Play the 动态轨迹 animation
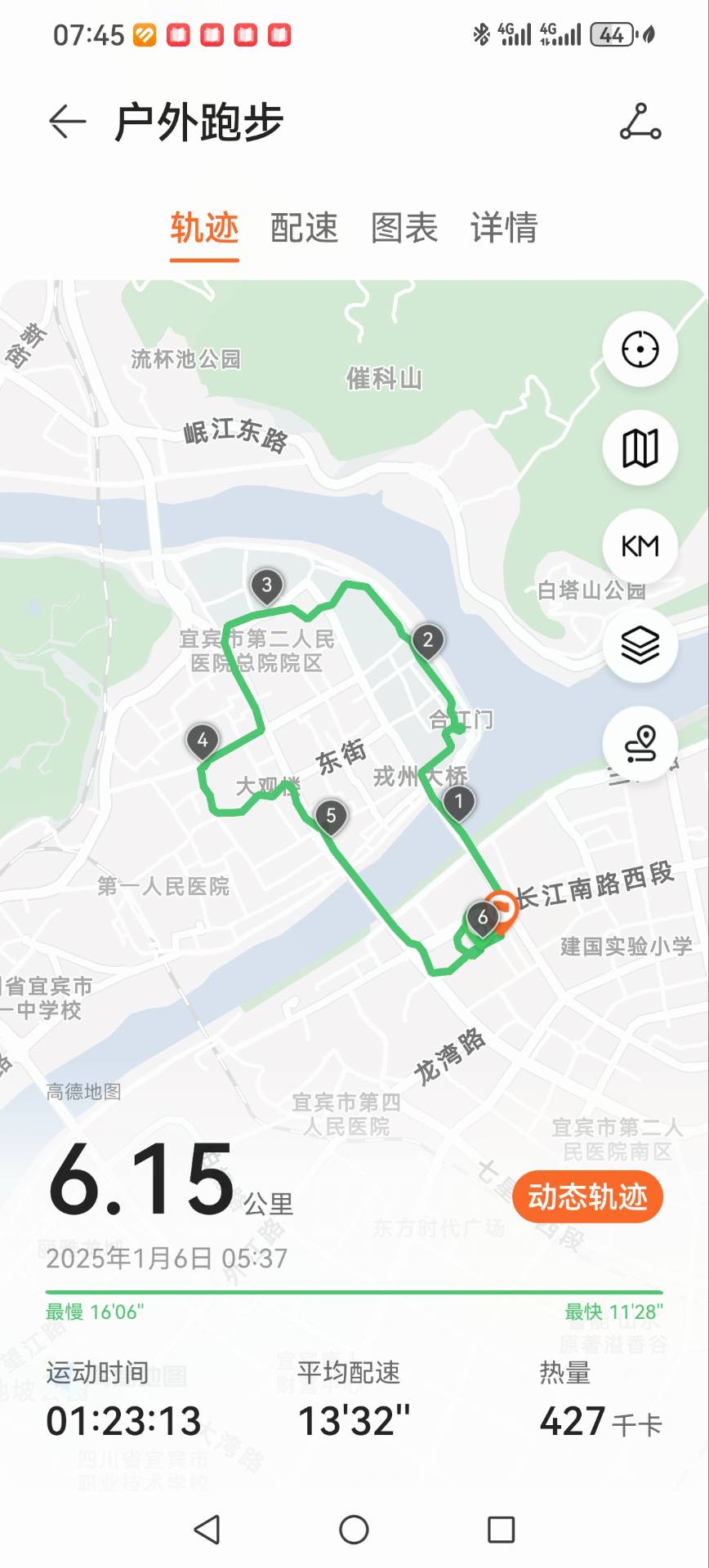This screenshot has height=1568, width=709. (587, 1197)
